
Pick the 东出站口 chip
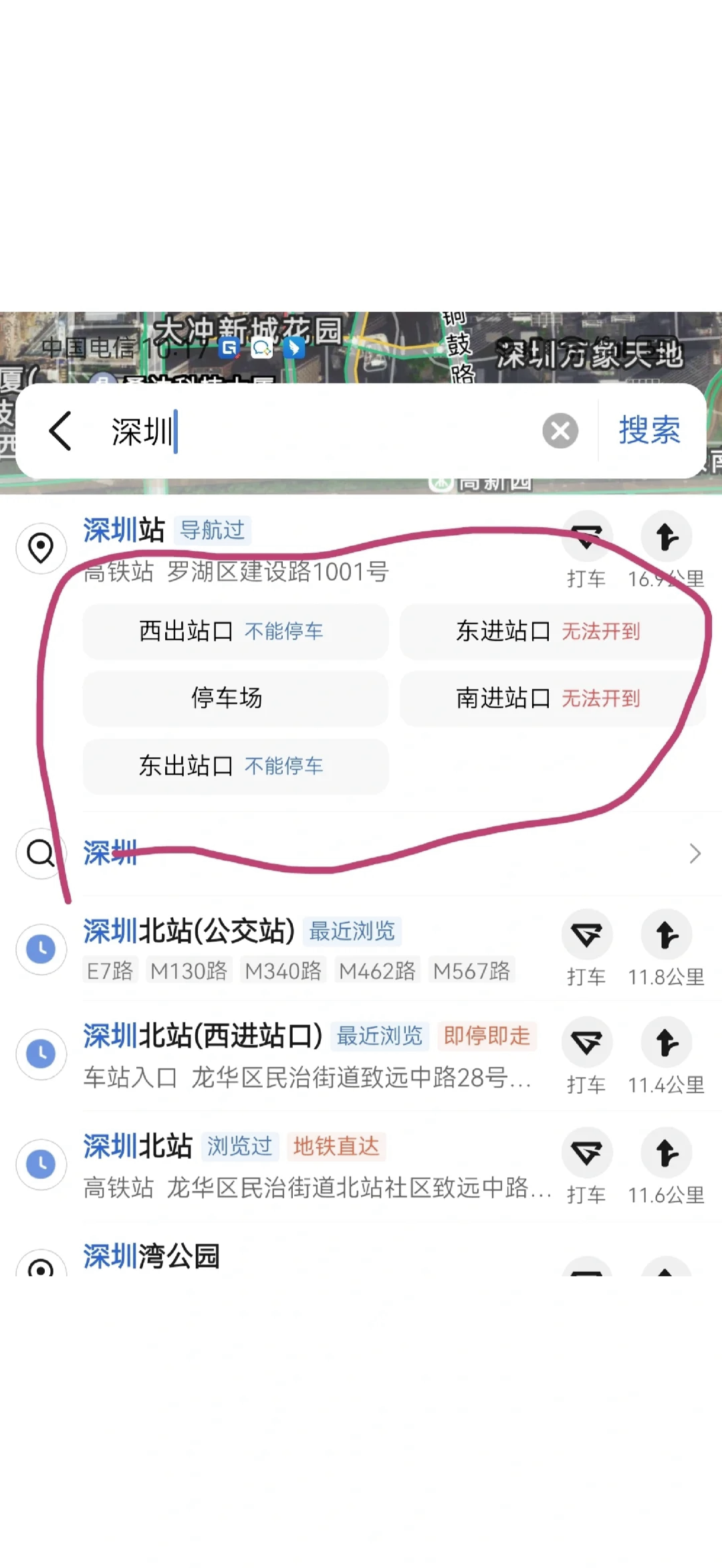[235, 766]
